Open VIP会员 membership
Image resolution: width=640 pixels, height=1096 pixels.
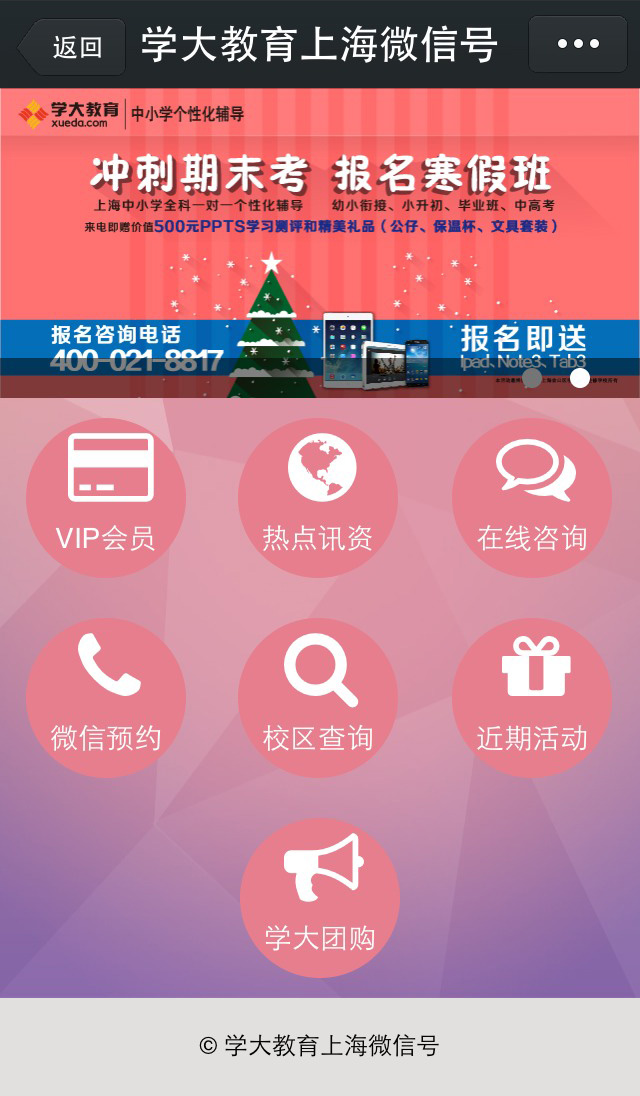pos(106,498)
